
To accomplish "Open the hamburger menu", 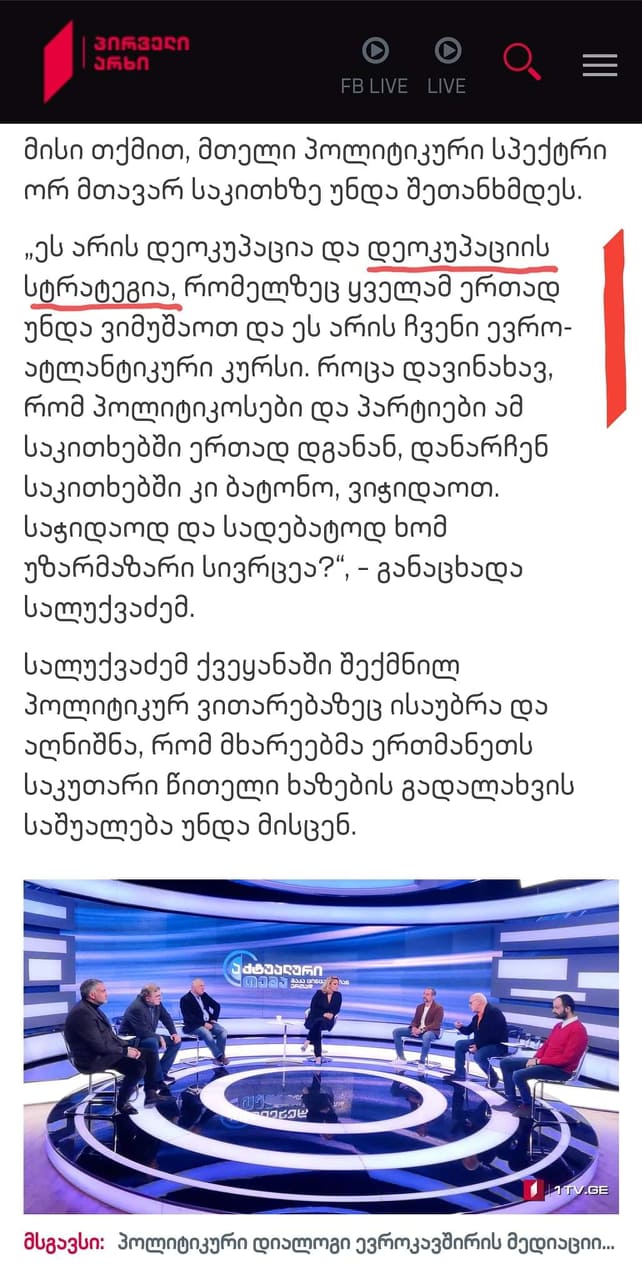I will [600, 64].
